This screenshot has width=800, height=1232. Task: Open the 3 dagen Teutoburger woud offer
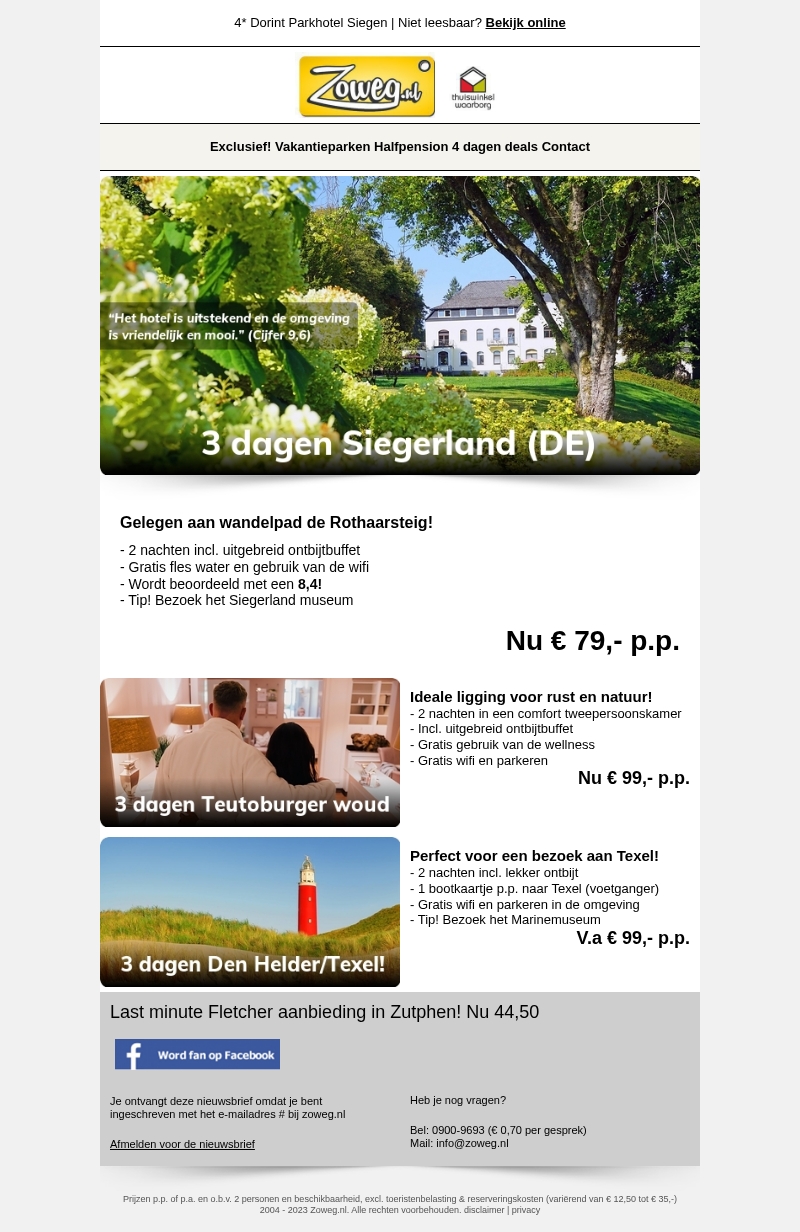click(250, 752)
